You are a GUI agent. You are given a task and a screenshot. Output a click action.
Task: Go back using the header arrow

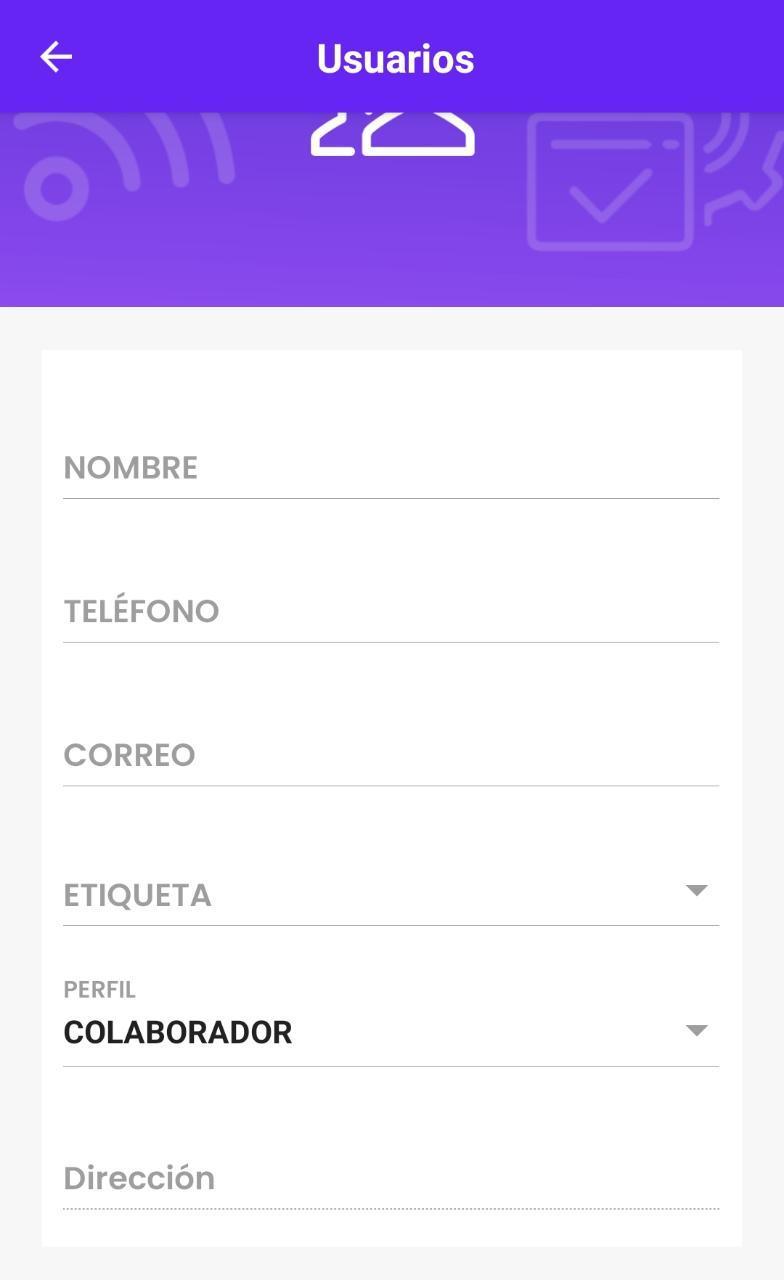pyautogui.click(x=56, y=57)
